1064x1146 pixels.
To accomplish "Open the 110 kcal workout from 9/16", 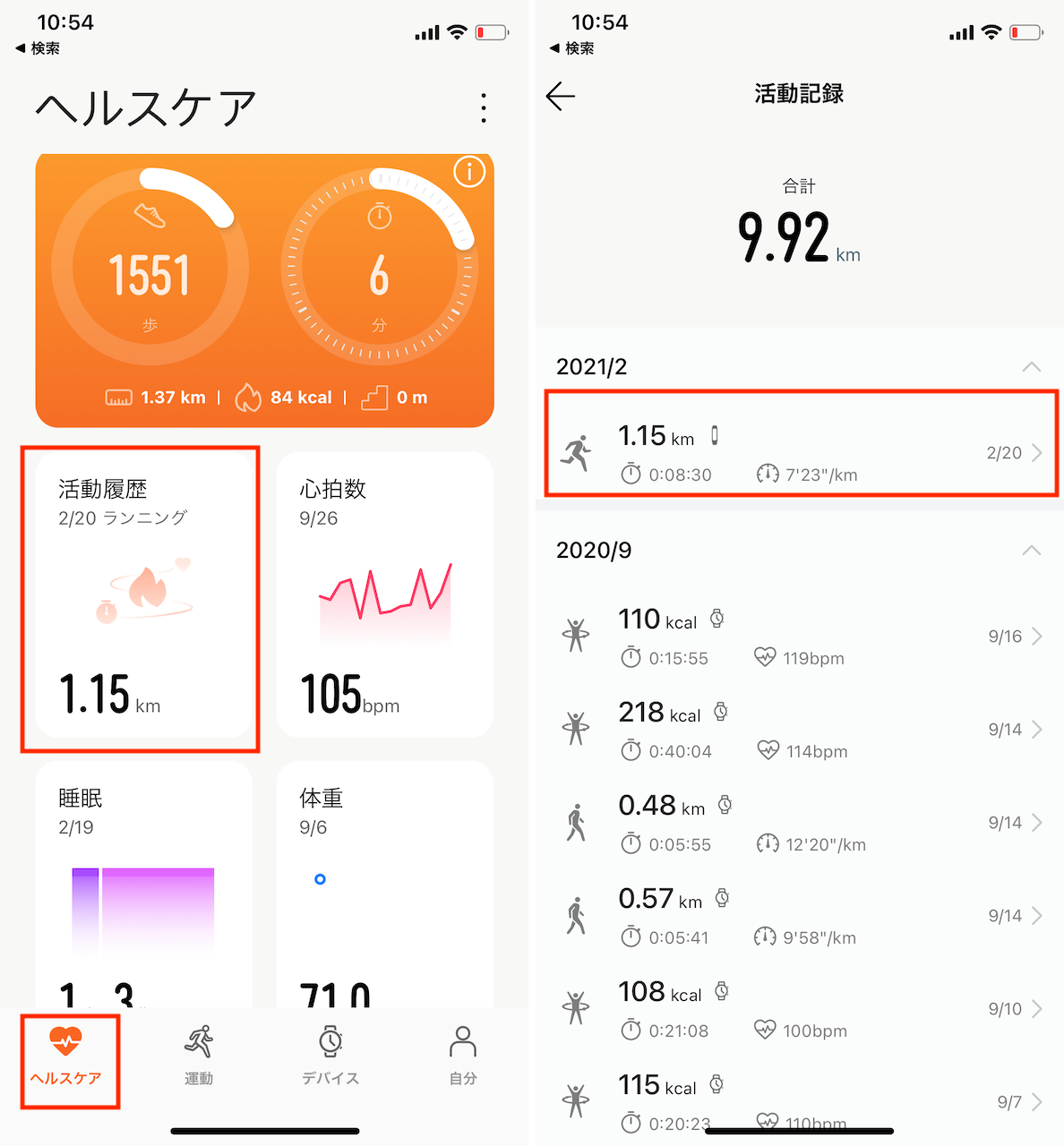I will click(800, 637).
